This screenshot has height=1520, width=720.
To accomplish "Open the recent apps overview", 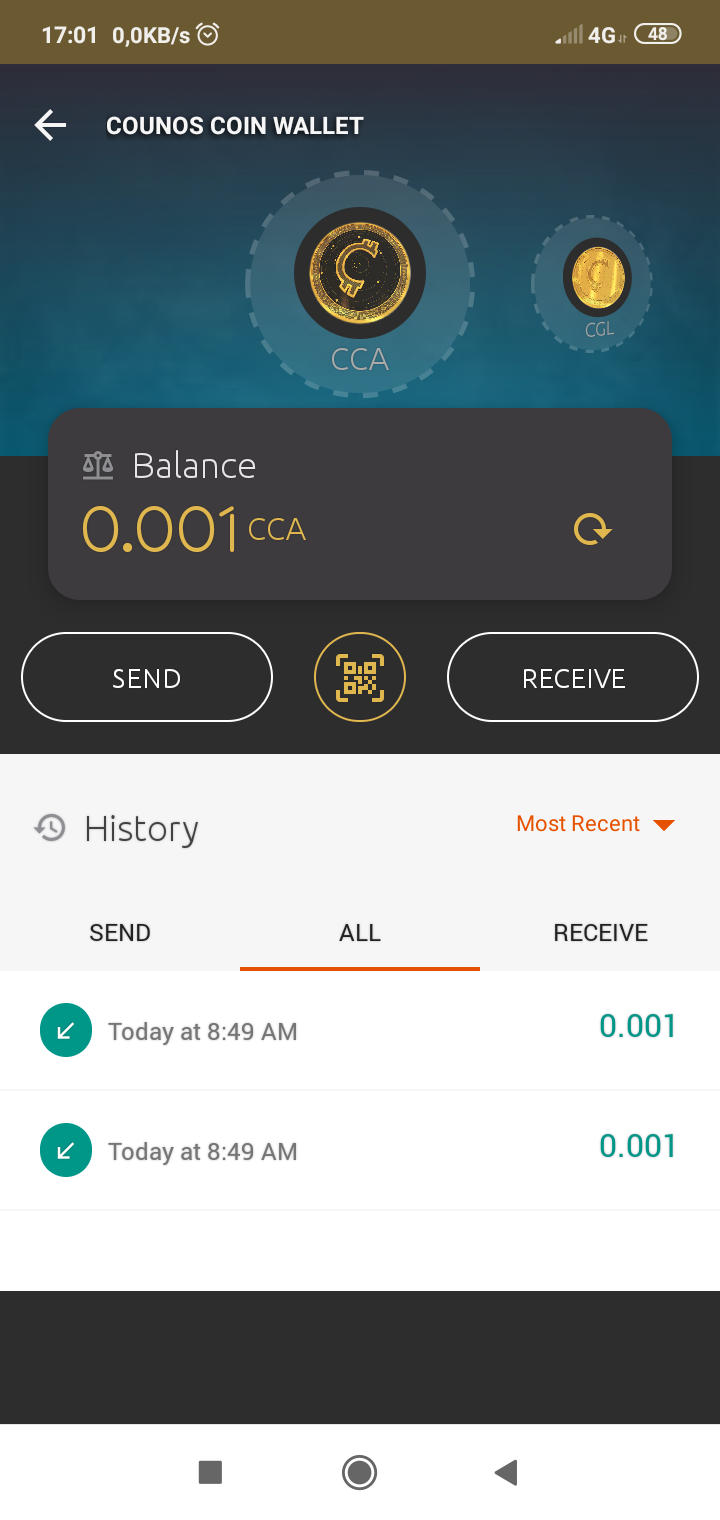I will pos(210,1472).
